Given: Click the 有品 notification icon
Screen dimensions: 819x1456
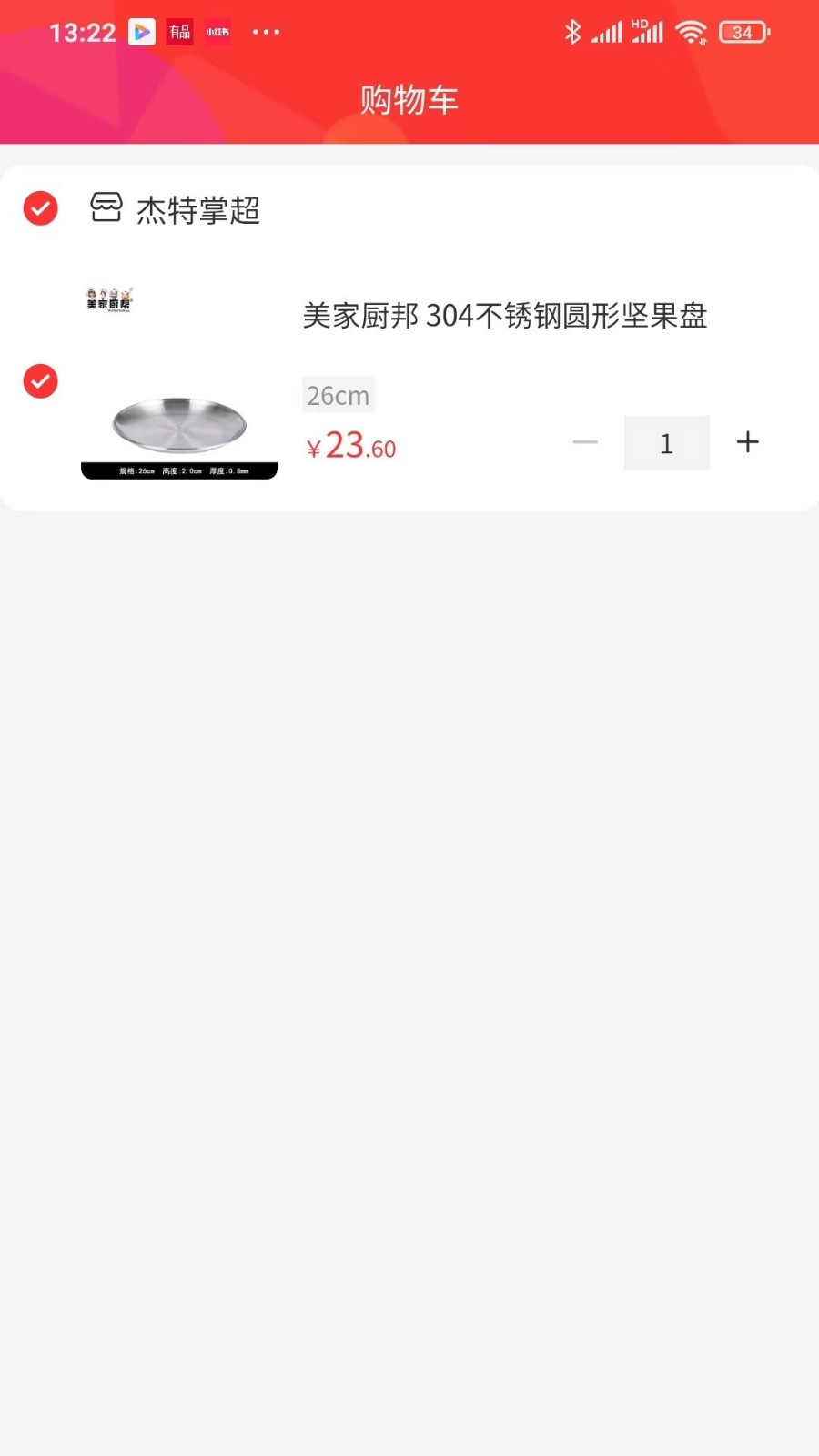Looking at the screenshot, I should click(x=178, y=32).
